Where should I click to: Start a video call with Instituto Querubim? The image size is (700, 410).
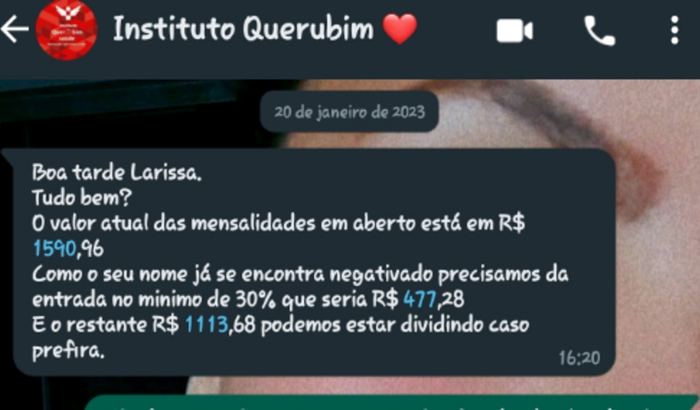pos(514,31)
